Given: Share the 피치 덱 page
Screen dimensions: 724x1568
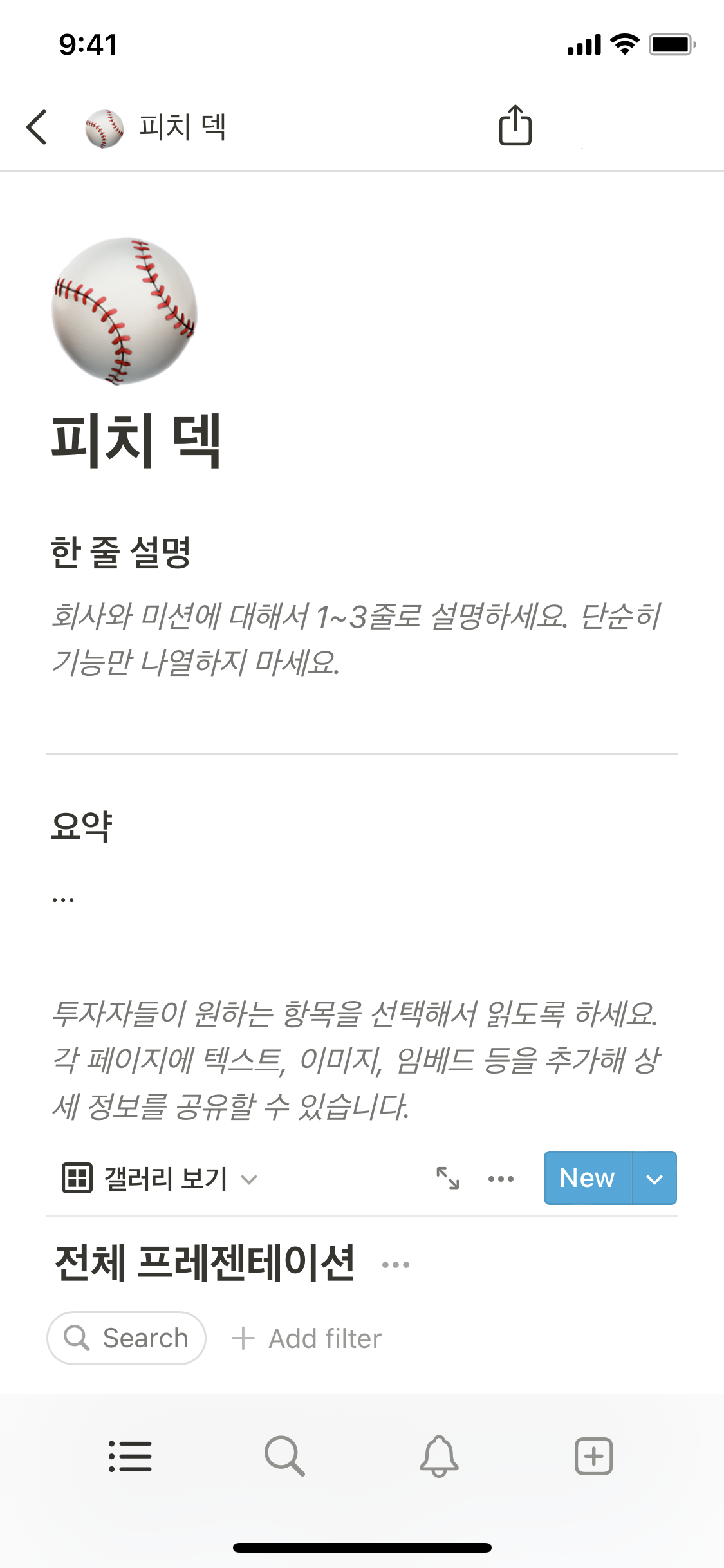Looking at the screenshot, I should coord(515,126).
